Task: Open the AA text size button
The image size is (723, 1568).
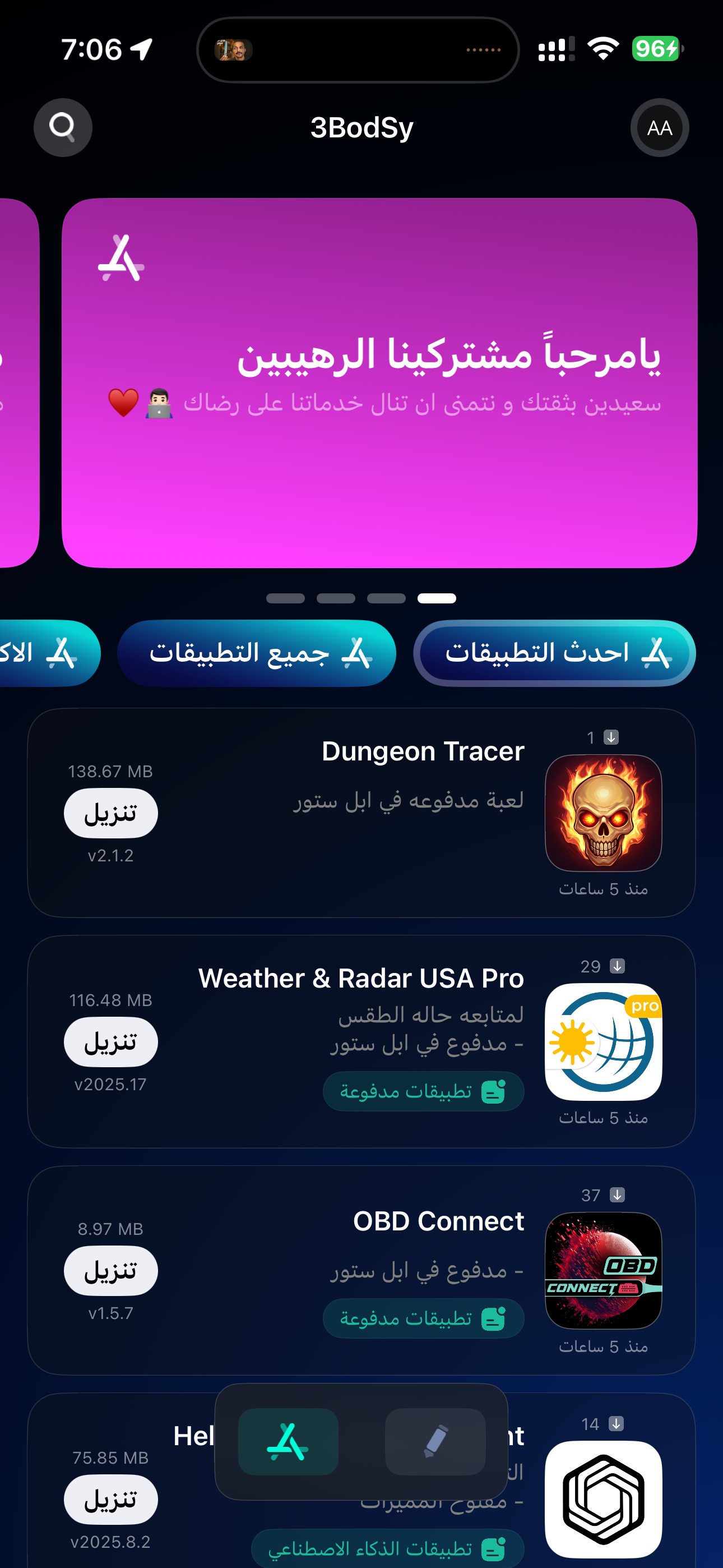Action: click(x=660, y=128)
